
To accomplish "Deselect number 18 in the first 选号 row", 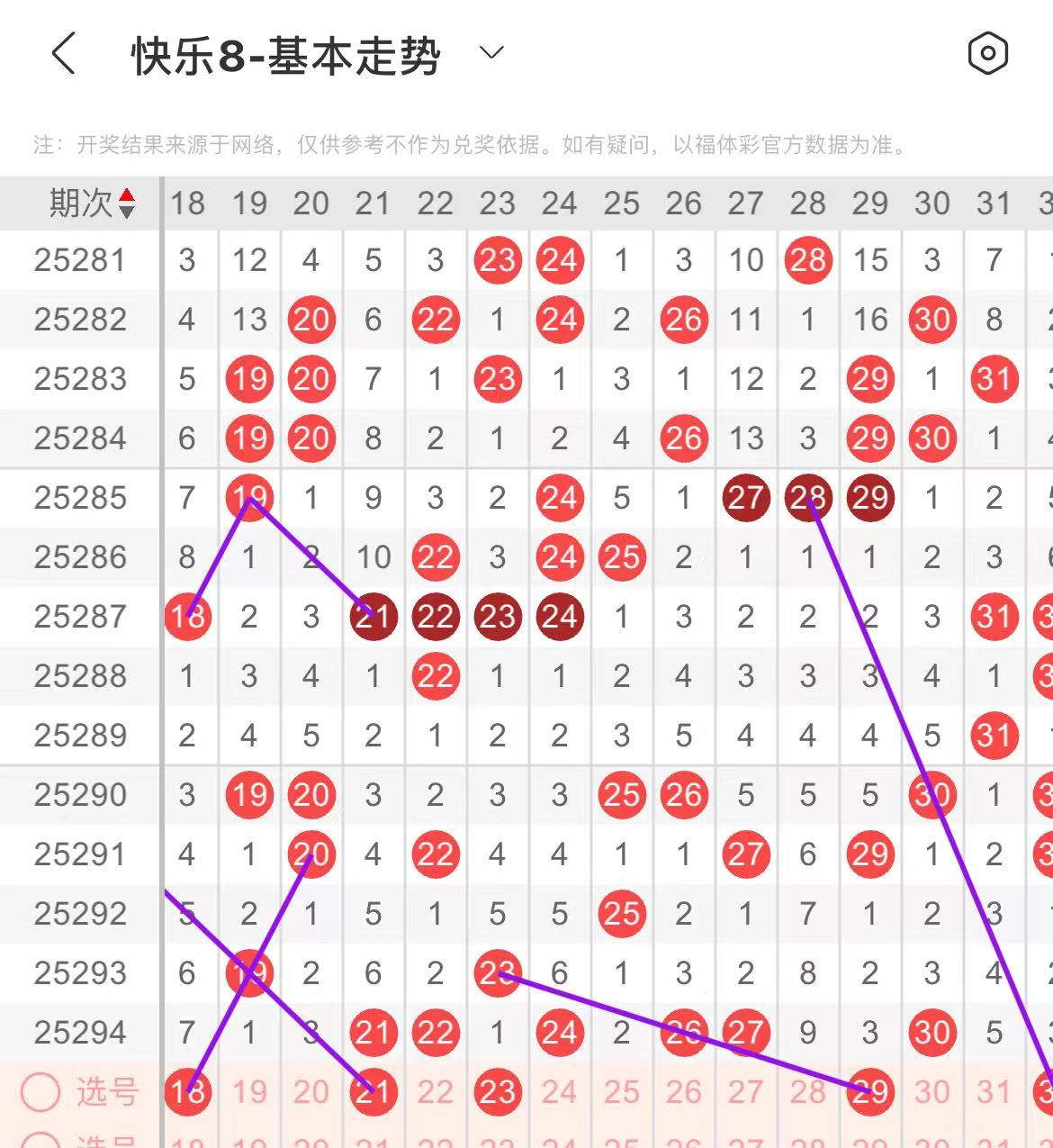I will (x=188, y=1092).
